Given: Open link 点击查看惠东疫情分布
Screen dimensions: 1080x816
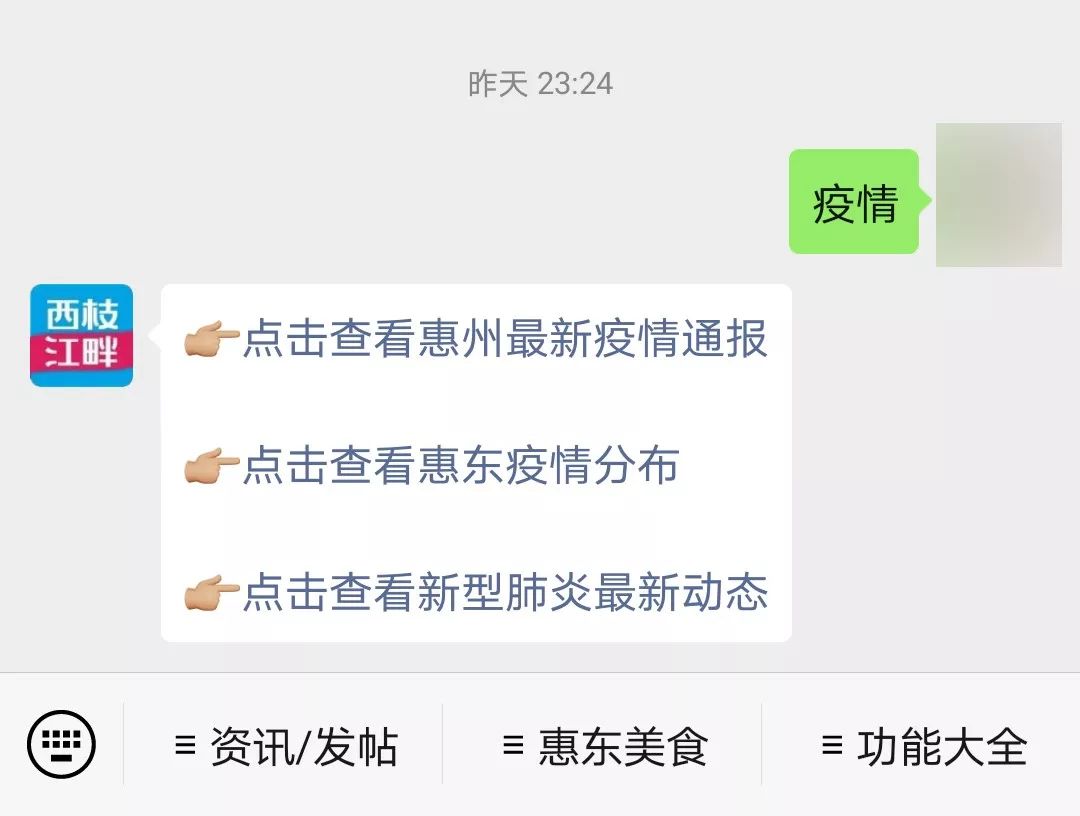Looking at the screenshot, I should tap(460, 466).
